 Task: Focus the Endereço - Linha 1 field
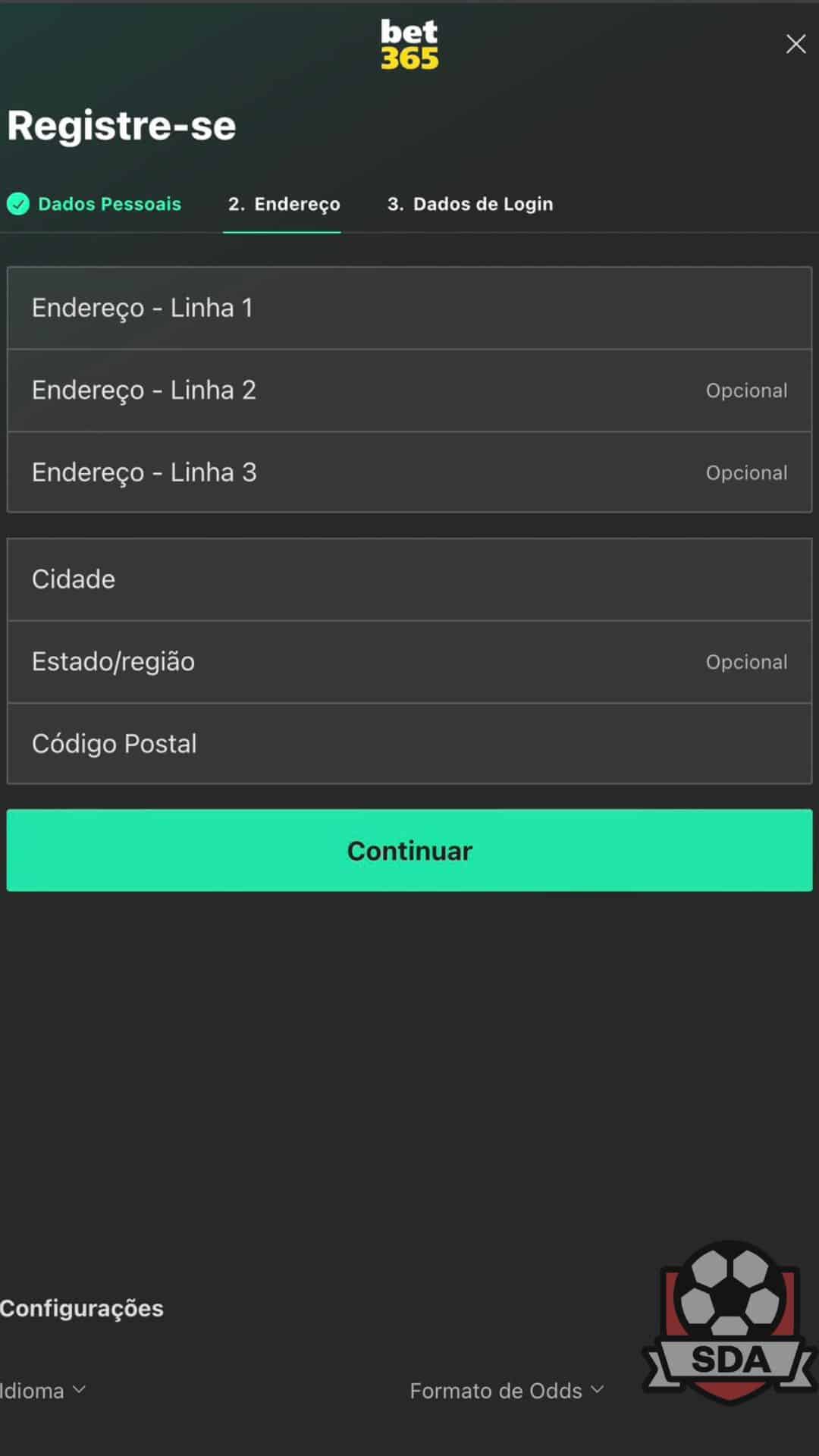[x=409, y=308]
